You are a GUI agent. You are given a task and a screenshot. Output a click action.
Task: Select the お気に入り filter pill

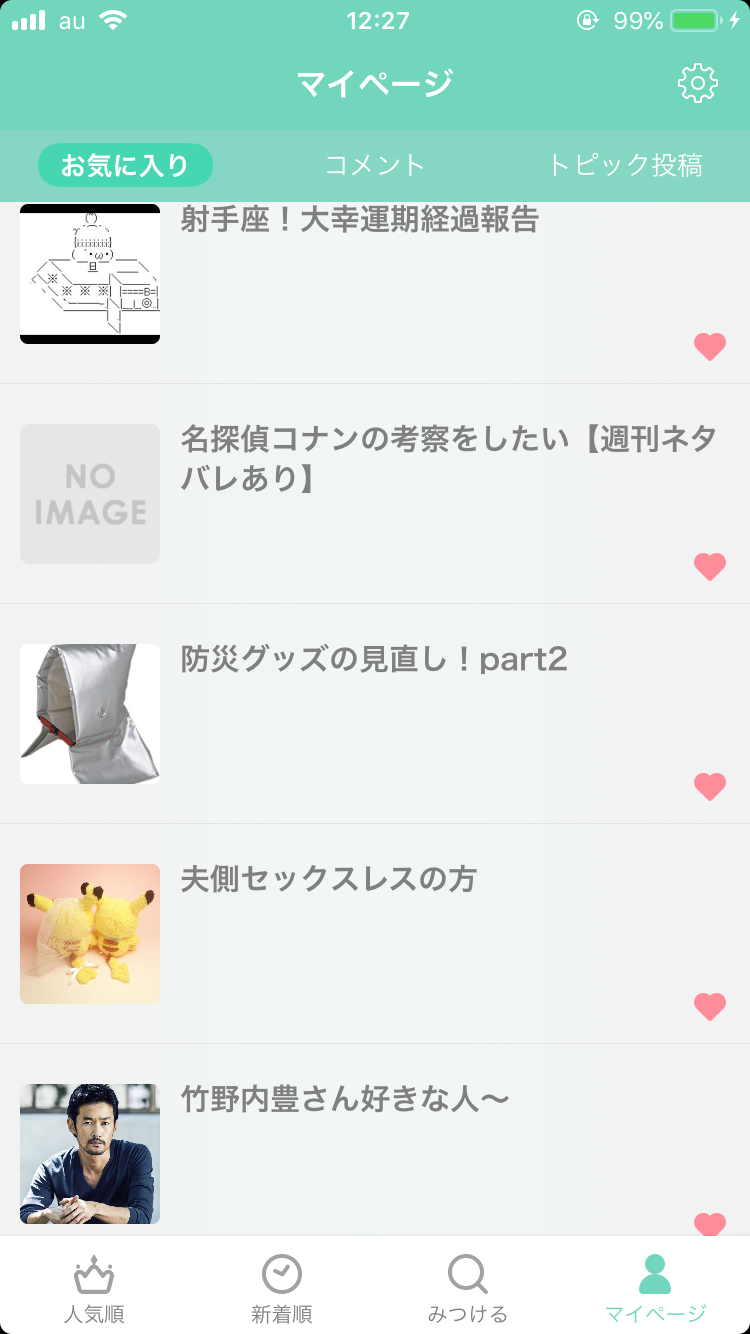point(125,165)
